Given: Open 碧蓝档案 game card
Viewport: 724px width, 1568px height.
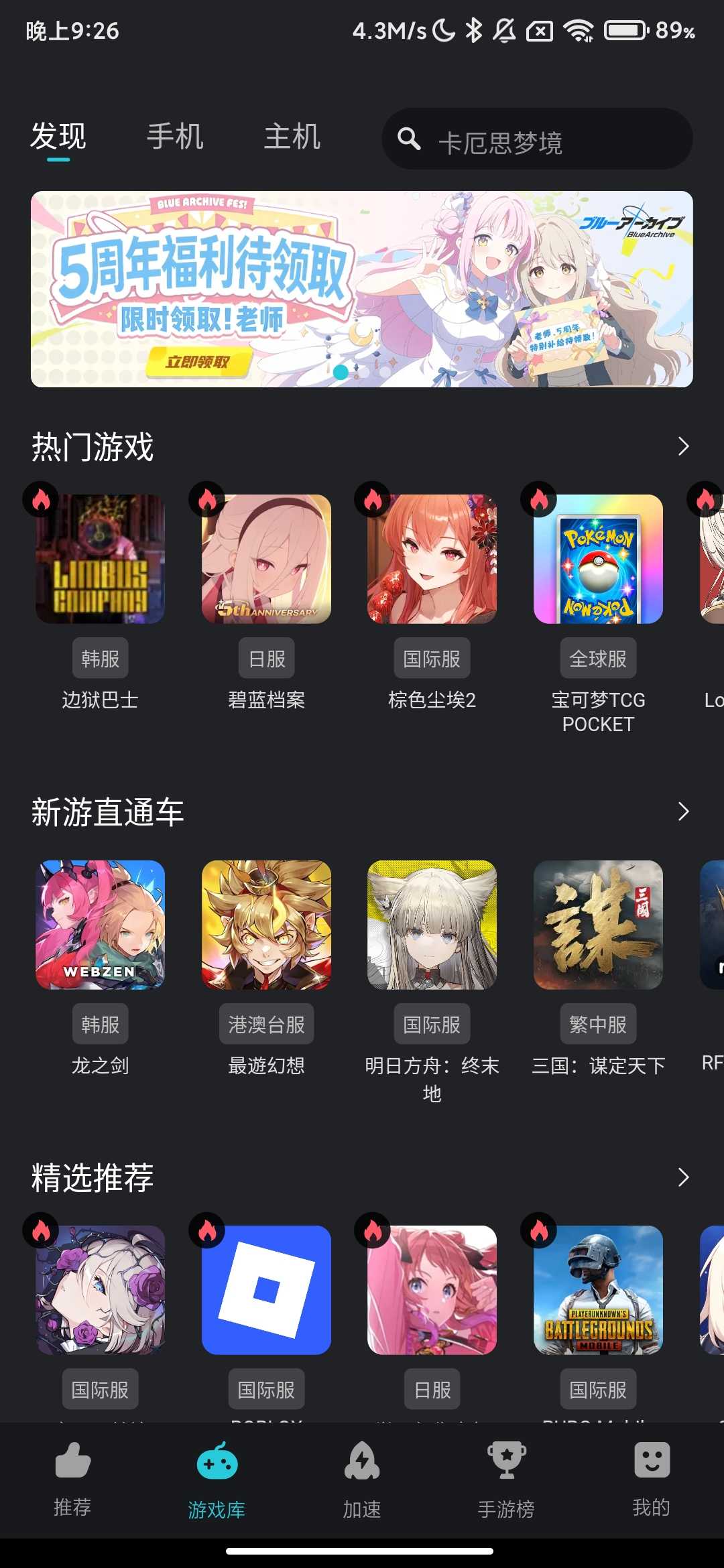Looking at the screenshot, I should coord(266,560).
